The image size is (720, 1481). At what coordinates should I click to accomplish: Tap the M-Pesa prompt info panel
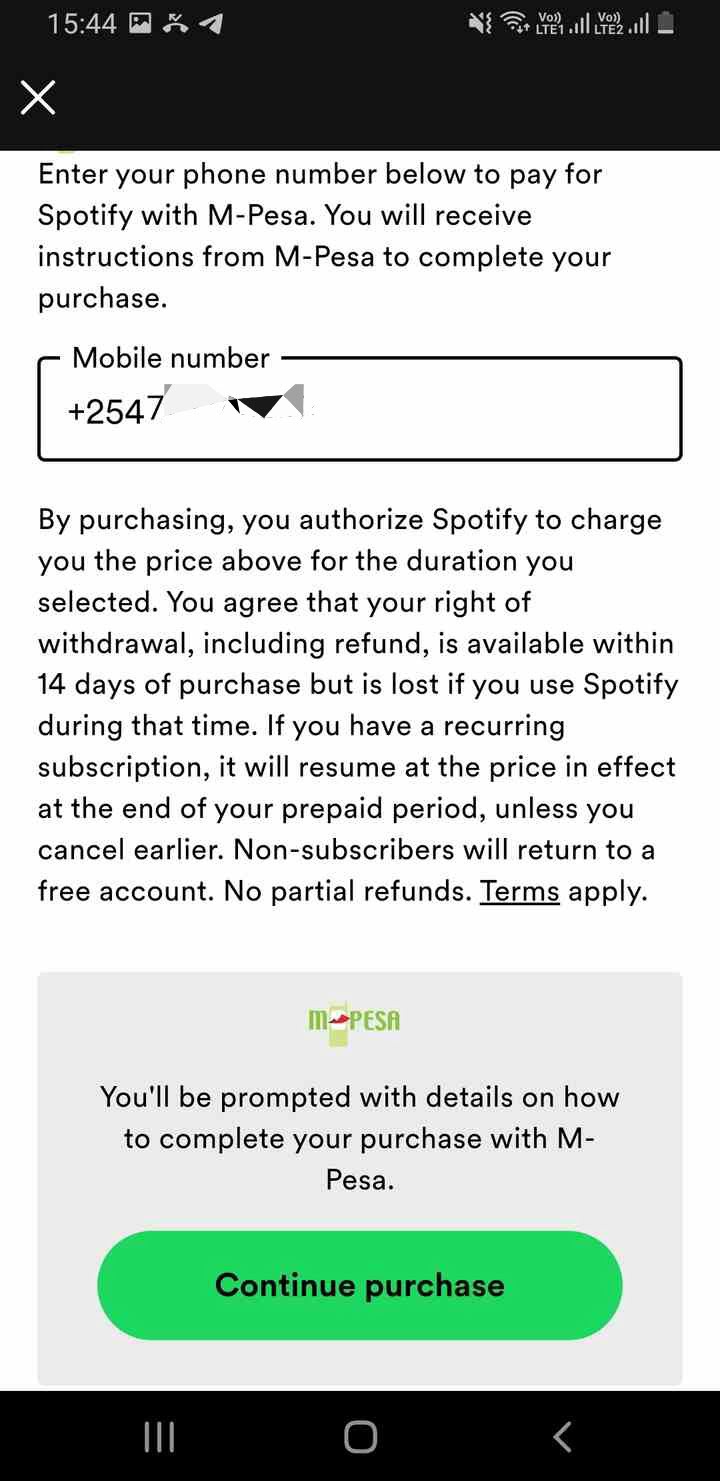tap(360, 1137)
